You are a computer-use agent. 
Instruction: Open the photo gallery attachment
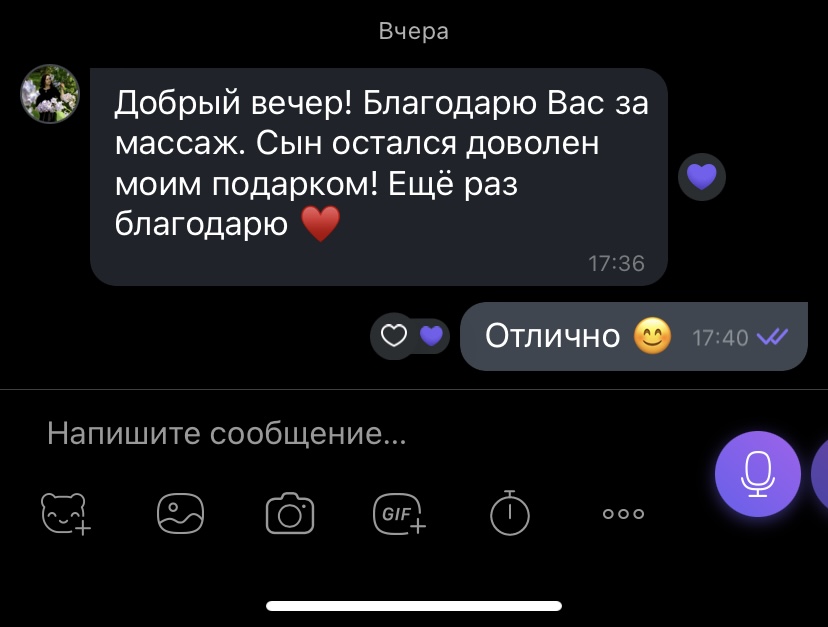[180, 514]
